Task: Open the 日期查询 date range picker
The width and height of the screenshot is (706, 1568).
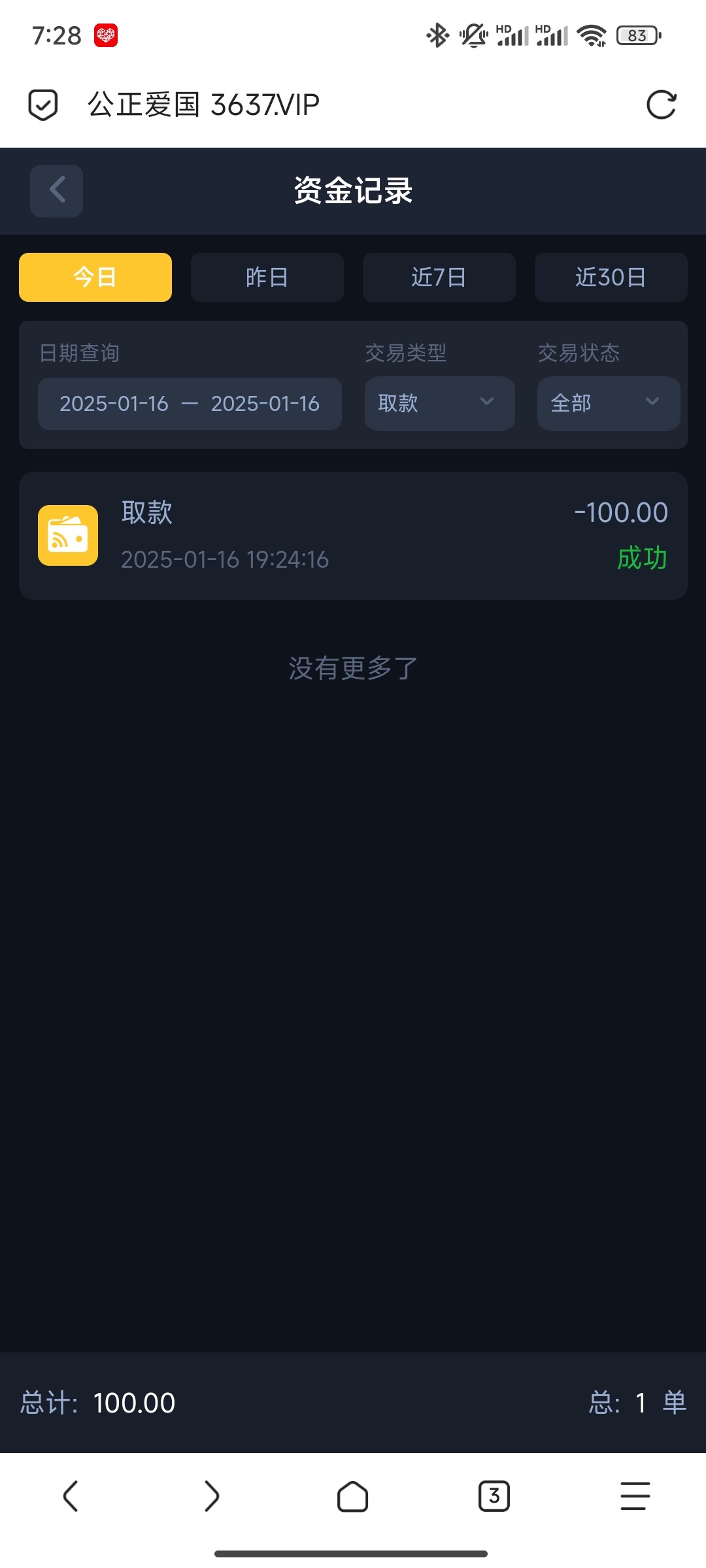Action: tap(190, 404)
